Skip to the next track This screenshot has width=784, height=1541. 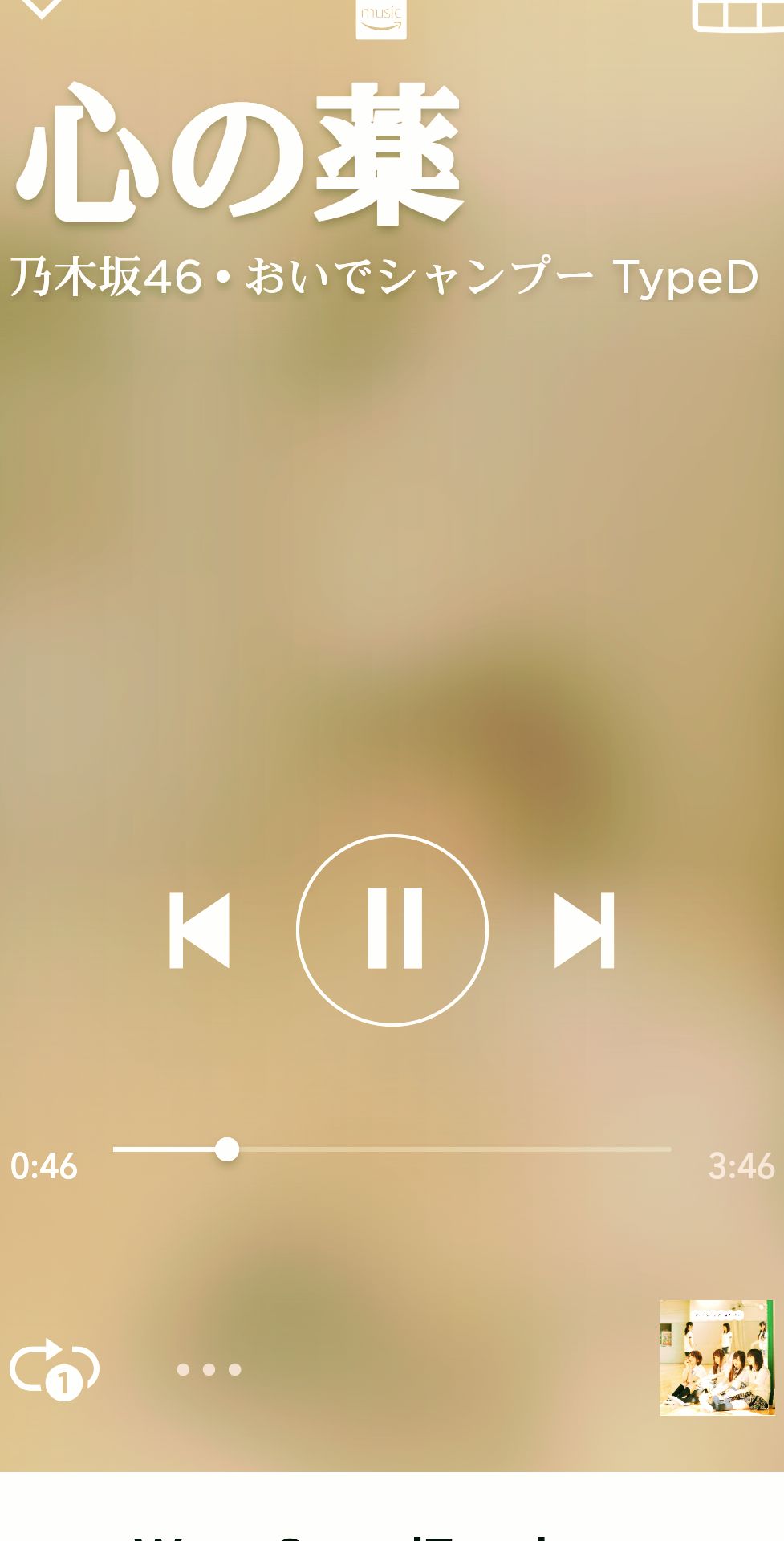point(584,930)
